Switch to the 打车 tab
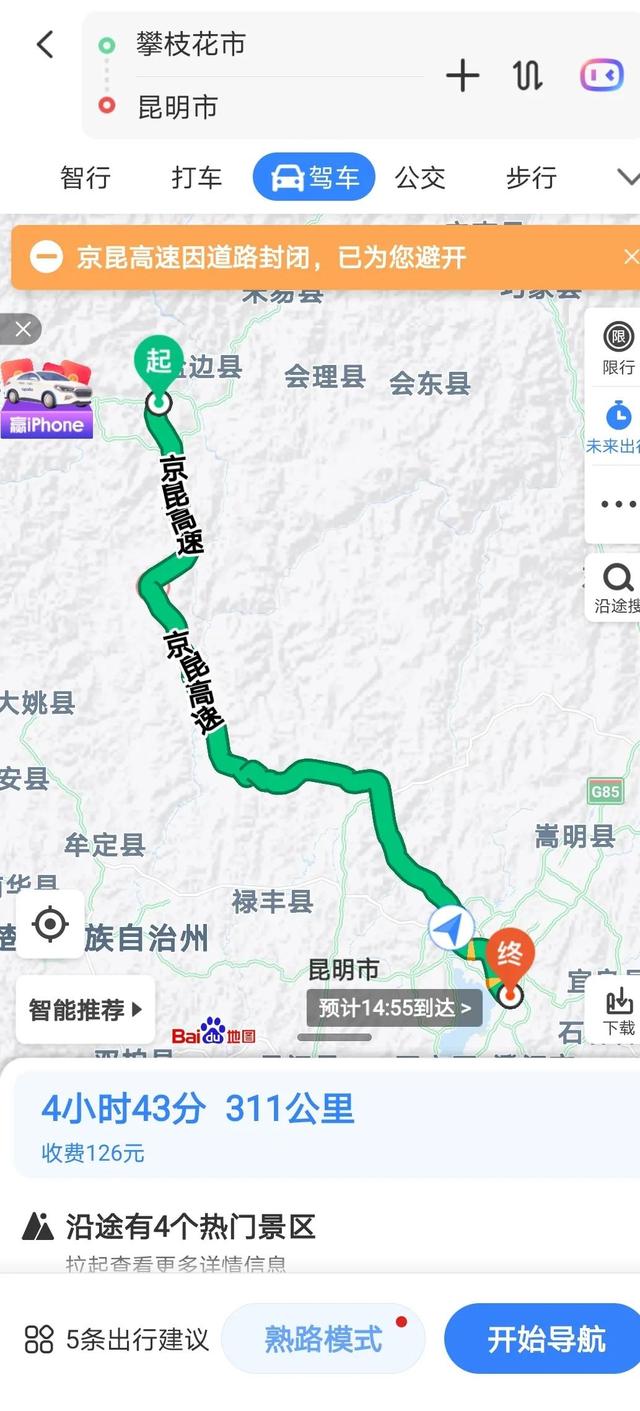The width and height of the screenshot is (640, 1411). click(196, 178)
